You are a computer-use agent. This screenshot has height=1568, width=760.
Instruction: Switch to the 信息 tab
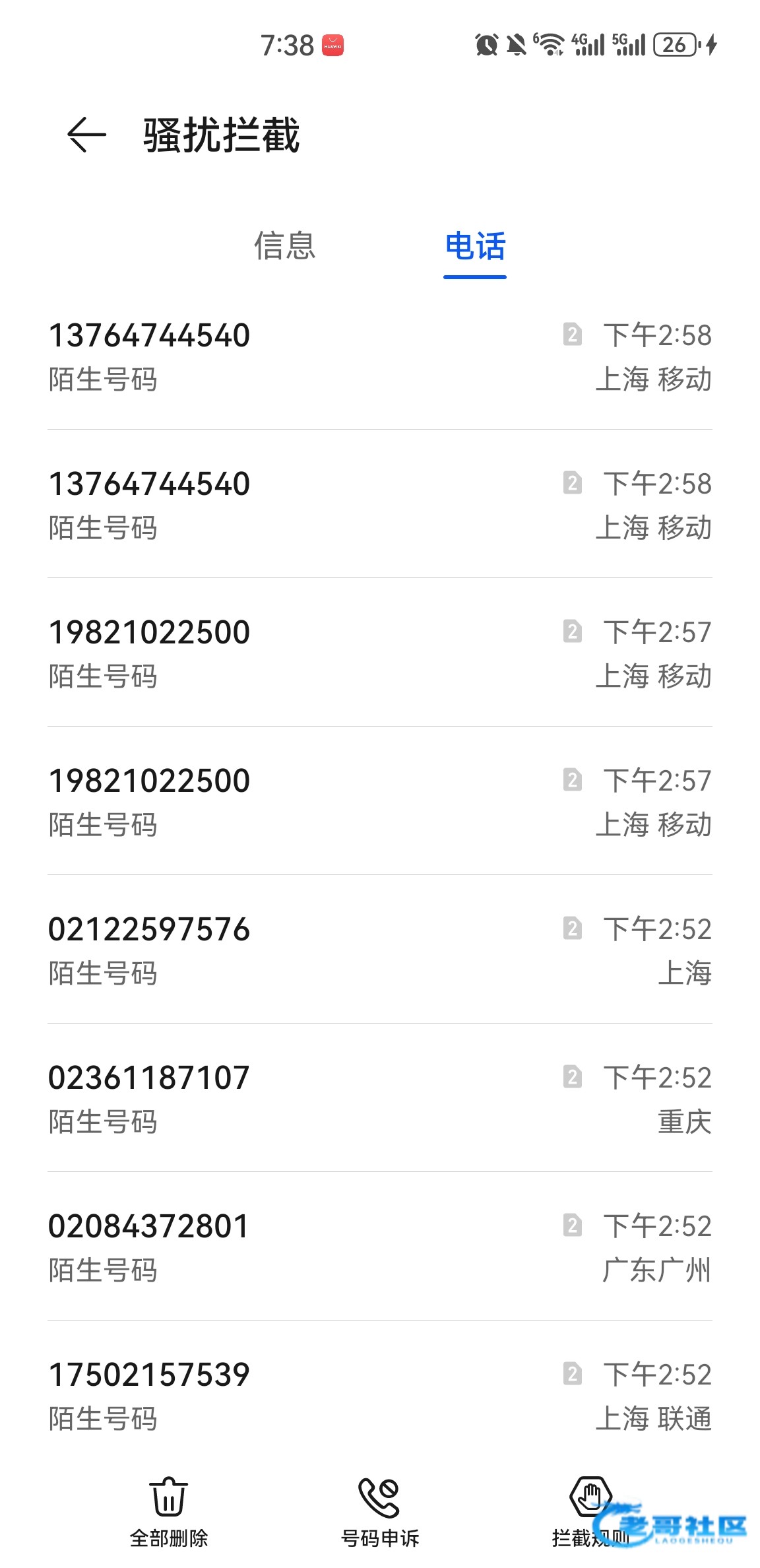click(284, 246)
